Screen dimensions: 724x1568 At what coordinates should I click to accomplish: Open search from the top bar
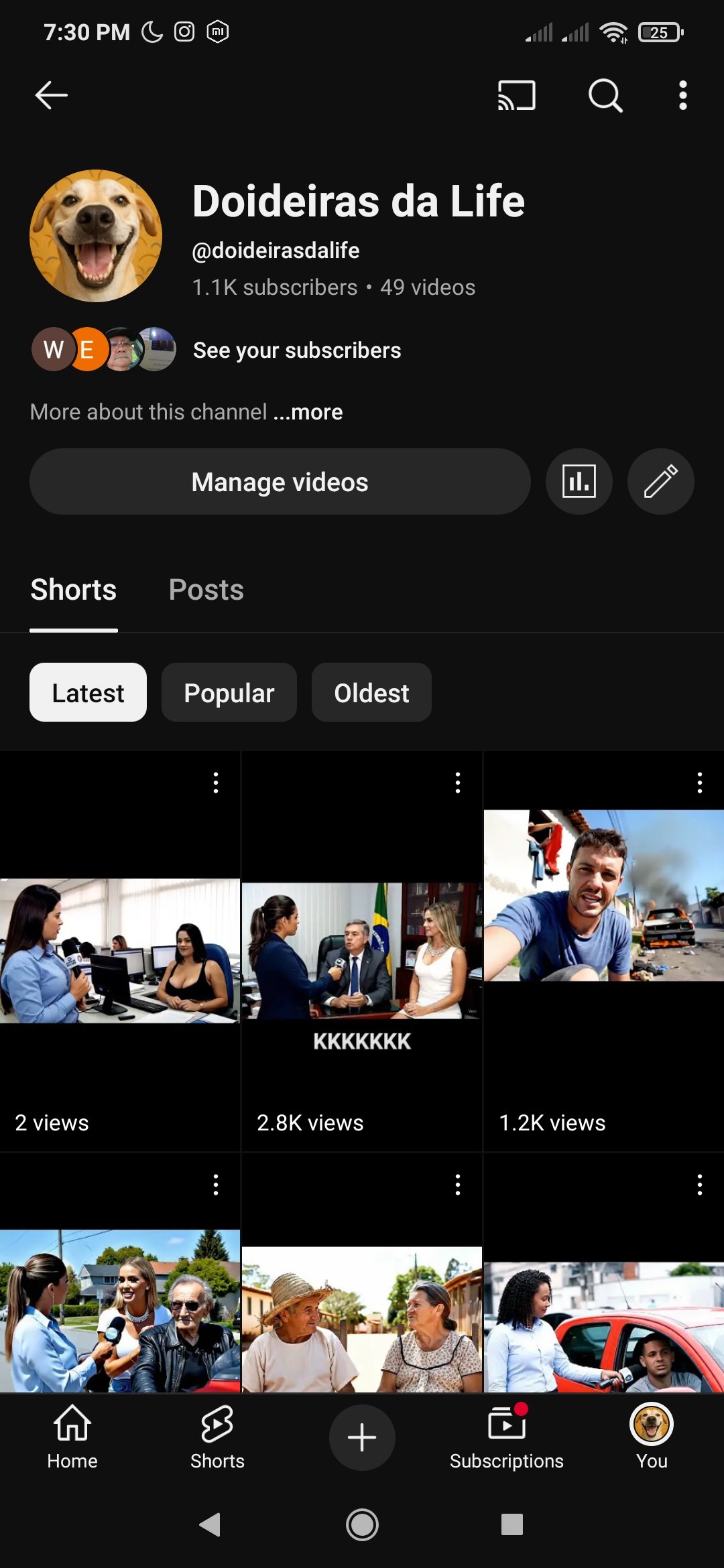pos(605,95)
